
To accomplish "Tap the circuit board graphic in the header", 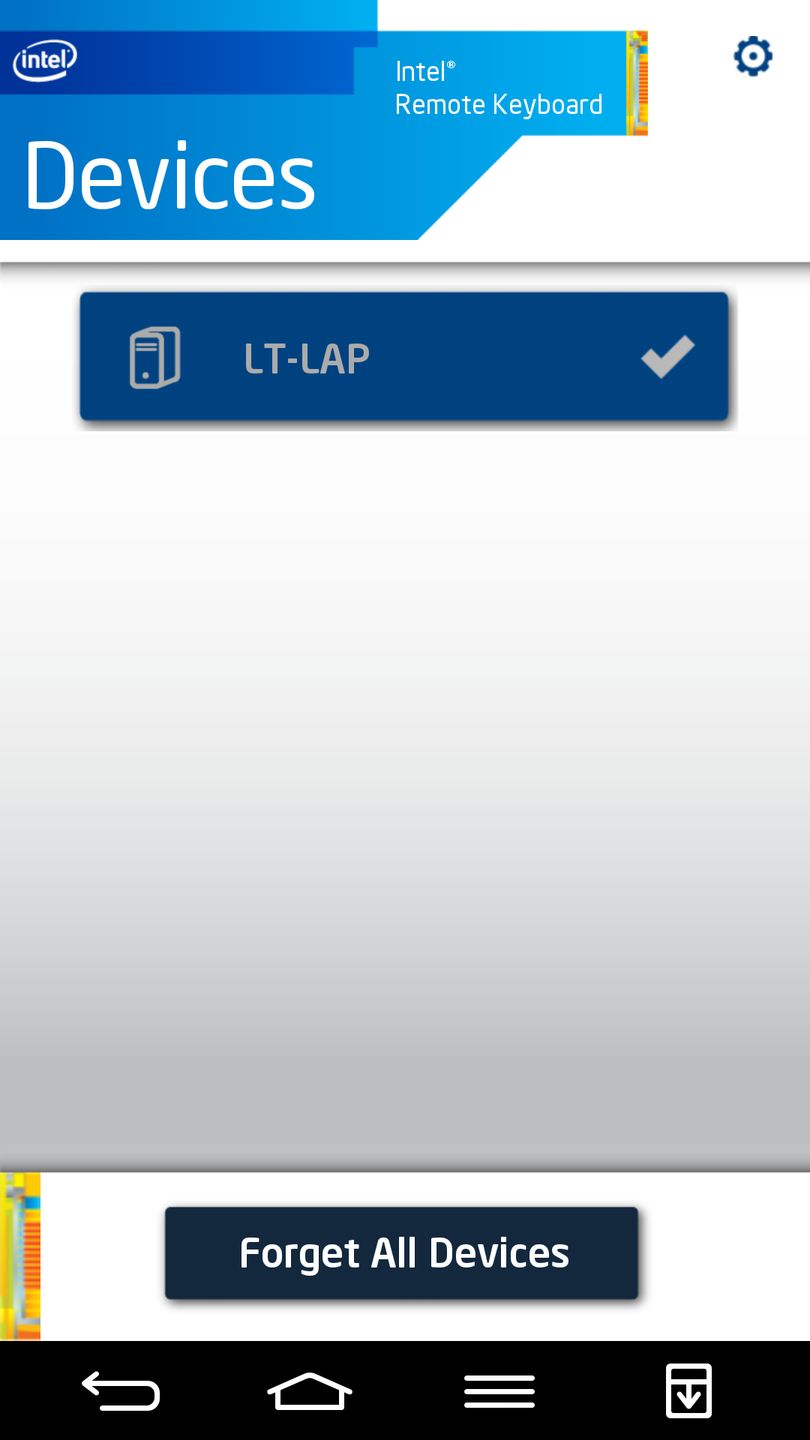I will 637,84.
